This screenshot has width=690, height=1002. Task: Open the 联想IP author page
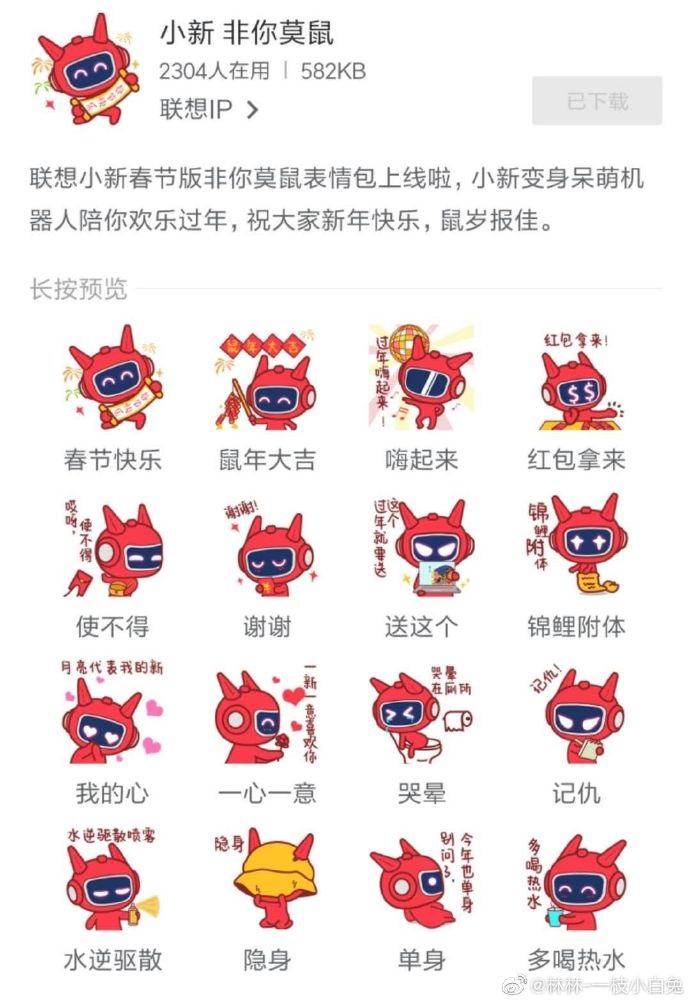click(208, 109)
